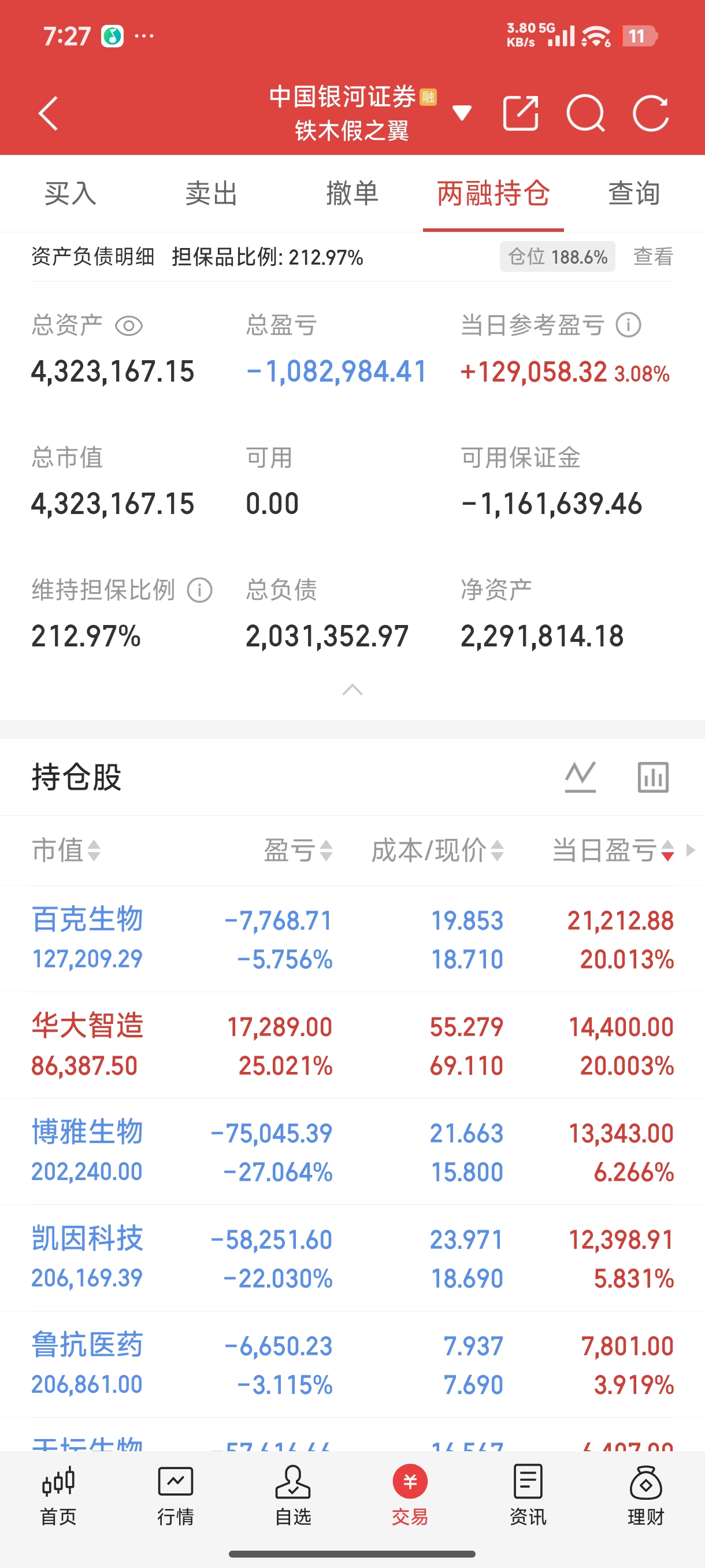Open the 百克生物 holding row
This screenshot has width=705, height=1568.
352,938
